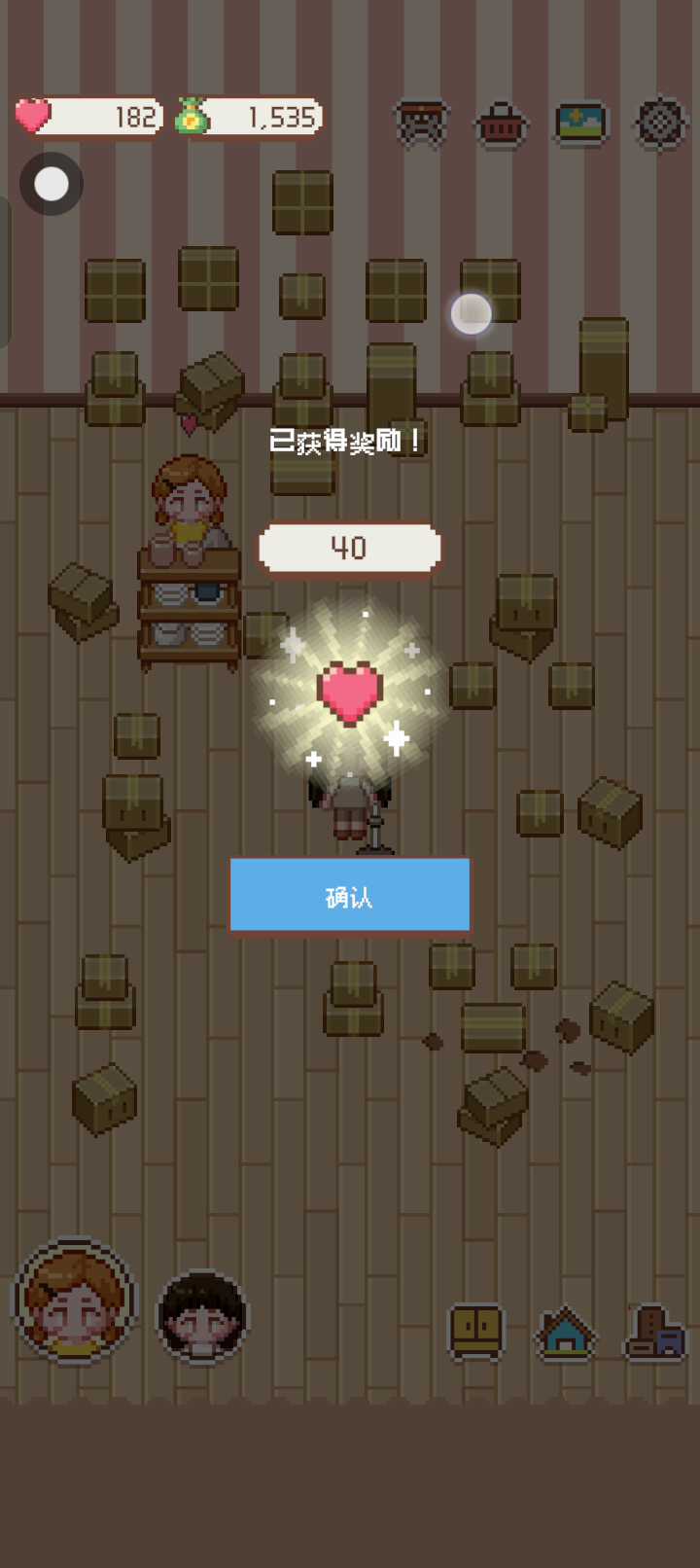Open the table furniture icon
Image resolution: width=700 pixels, height=1568 pixels.
pos(421,125)
